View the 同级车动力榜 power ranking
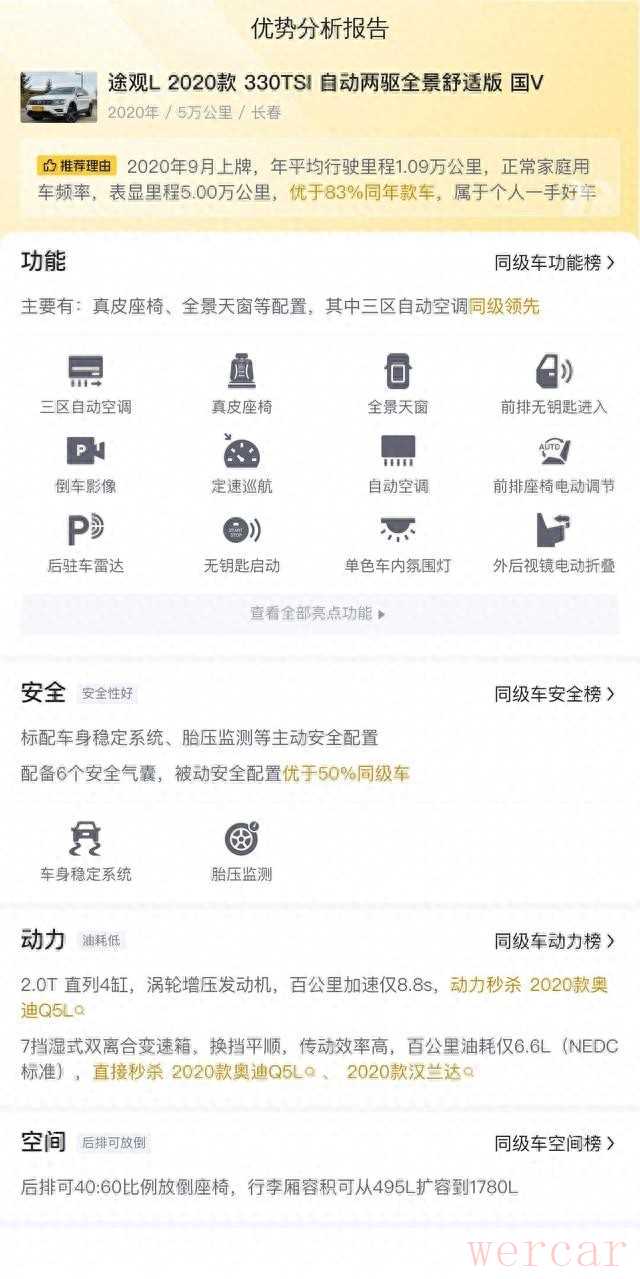640x1279 pixels. pyautogui.click(x=554, y=941)
